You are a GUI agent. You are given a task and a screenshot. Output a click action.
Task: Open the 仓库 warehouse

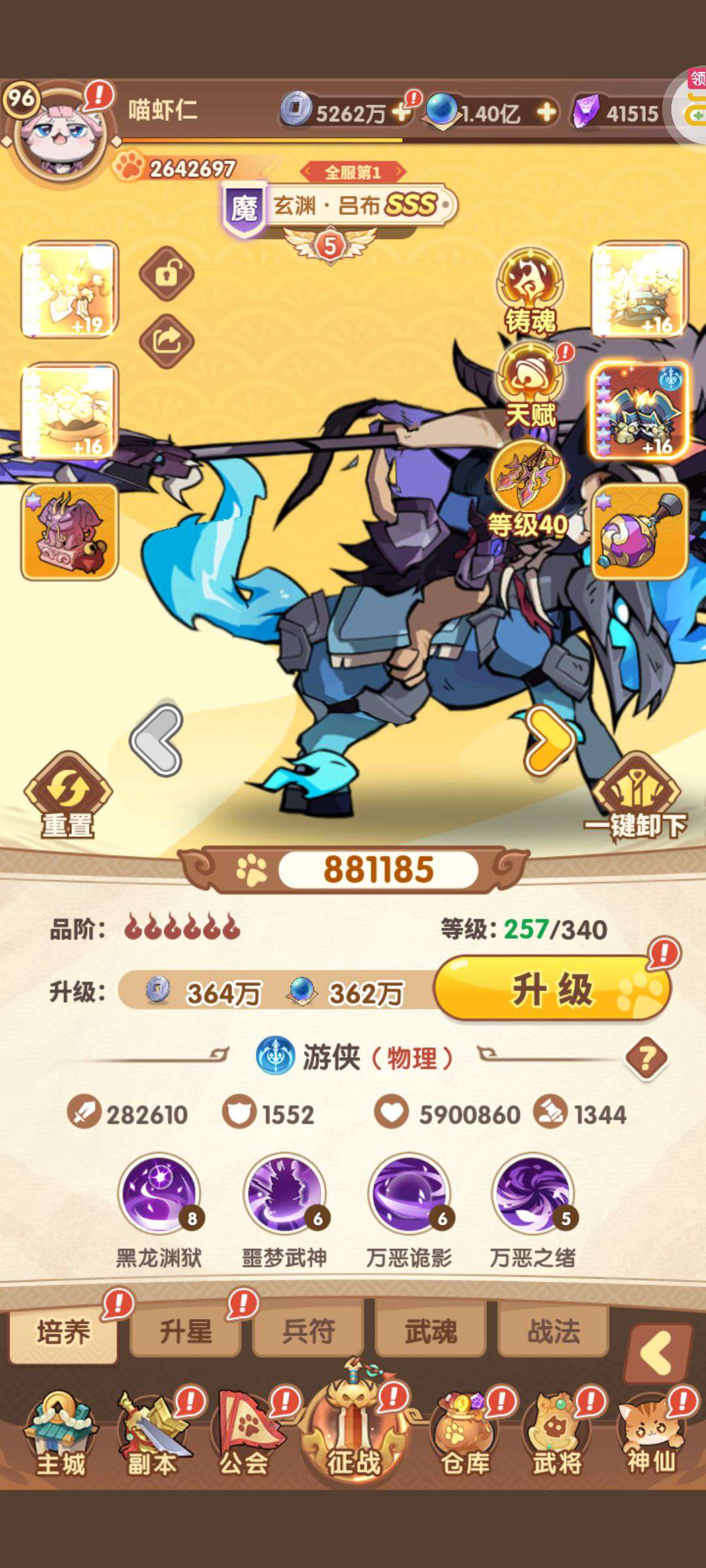[x=465, y=1435]
